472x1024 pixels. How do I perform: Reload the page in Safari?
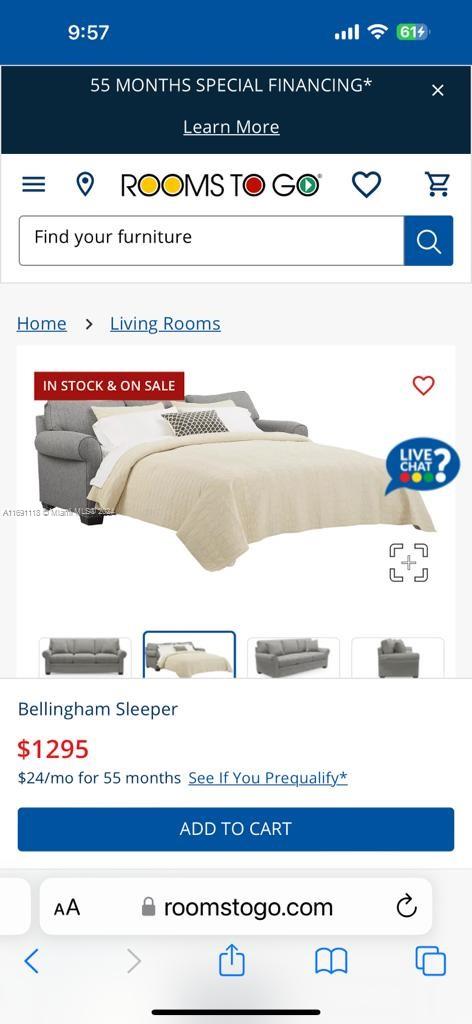point(406,906)
